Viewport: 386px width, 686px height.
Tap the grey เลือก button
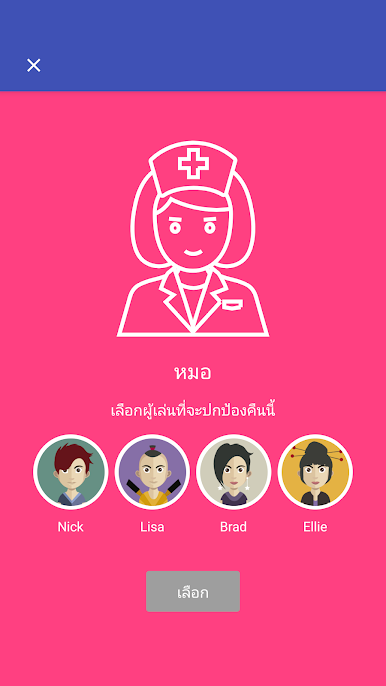click(x=193, y=592)
